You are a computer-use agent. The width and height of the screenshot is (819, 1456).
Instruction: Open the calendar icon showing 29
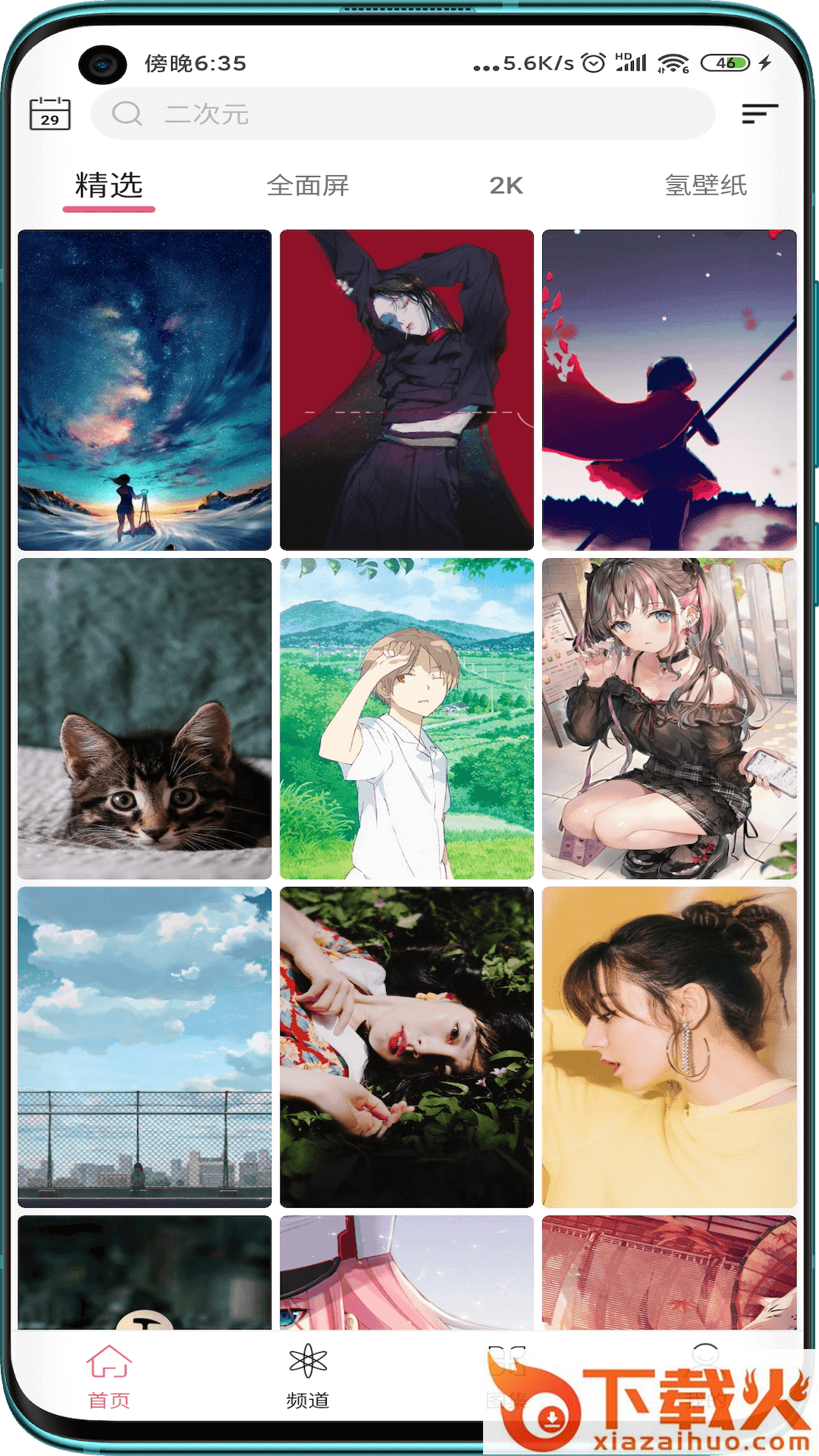click(x=50, y=114)
